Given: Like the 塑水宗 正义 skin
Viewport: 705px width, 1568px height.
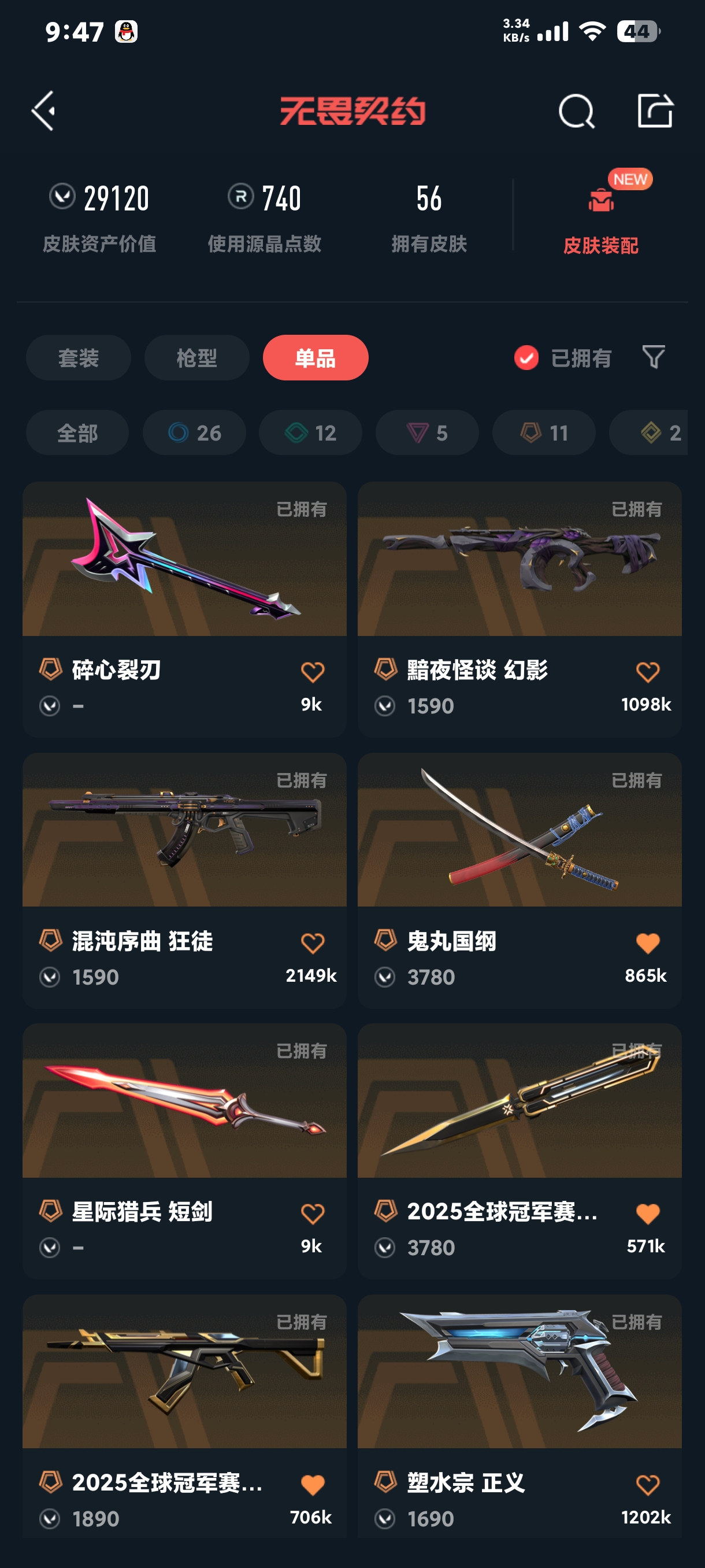Looking at the screenshot, I should (x=647, y=1485).
